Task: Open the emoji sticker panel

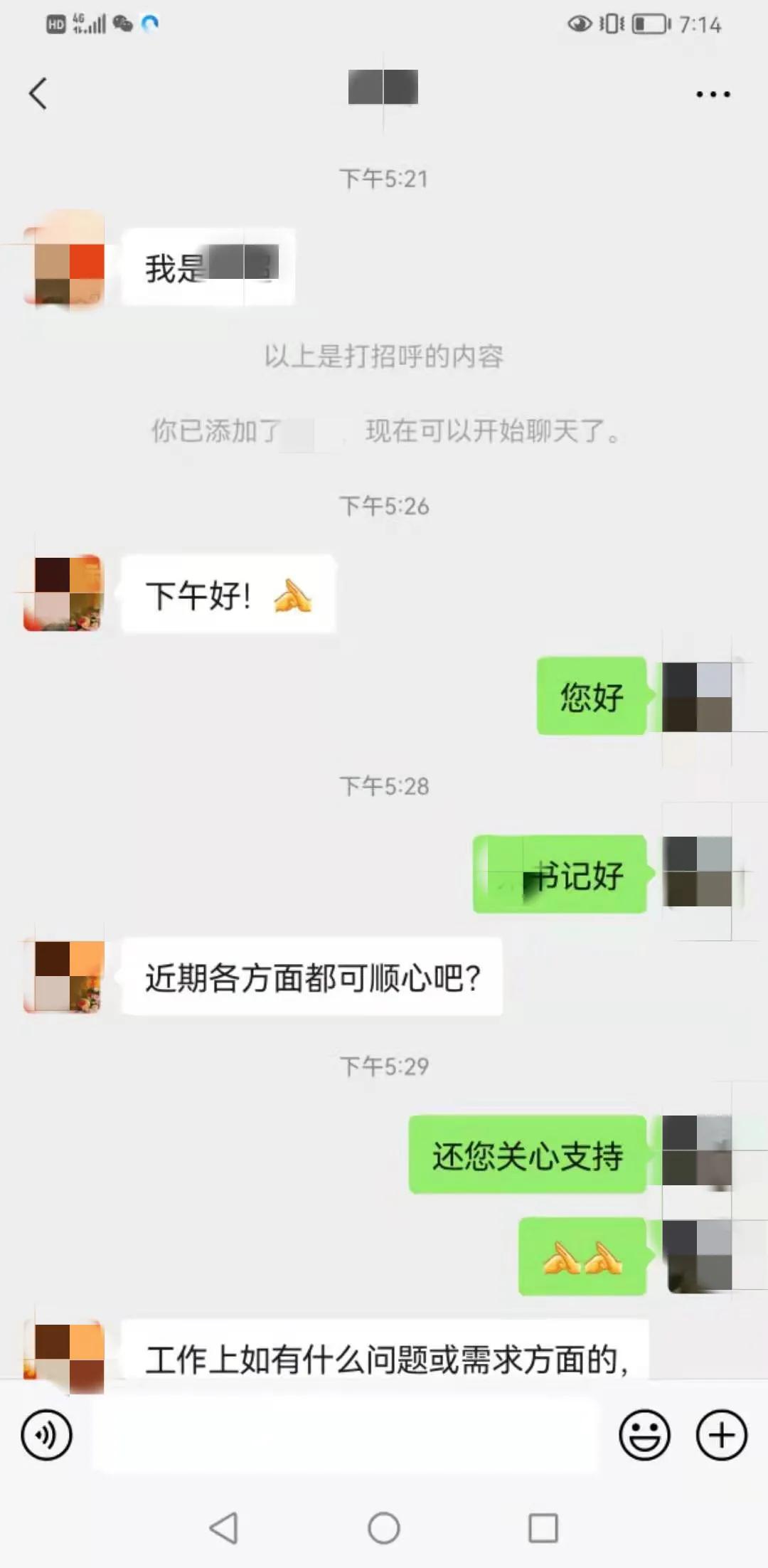Action: tap(644, 1435)
